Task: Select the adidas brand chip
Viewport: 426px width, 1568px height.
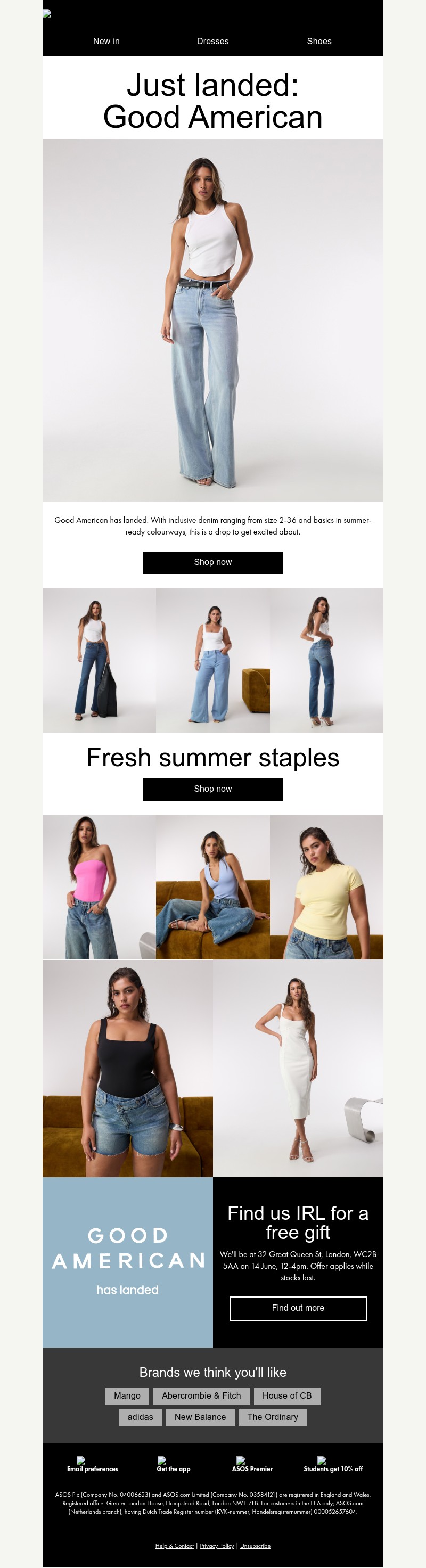Action: (140, 1416)
